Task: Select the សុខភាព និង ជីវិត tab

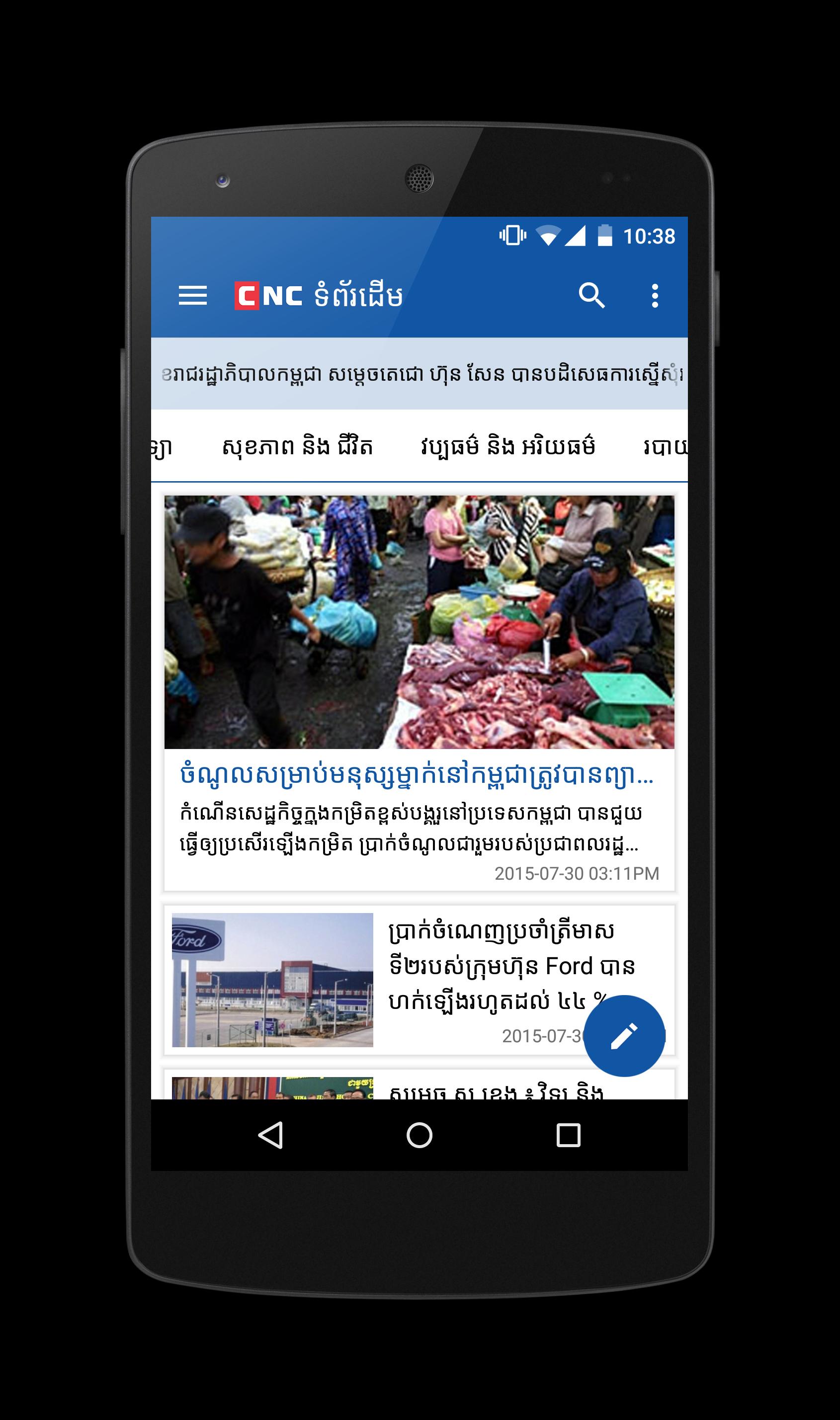Action: pyautogui.click(x=298, y=446)
